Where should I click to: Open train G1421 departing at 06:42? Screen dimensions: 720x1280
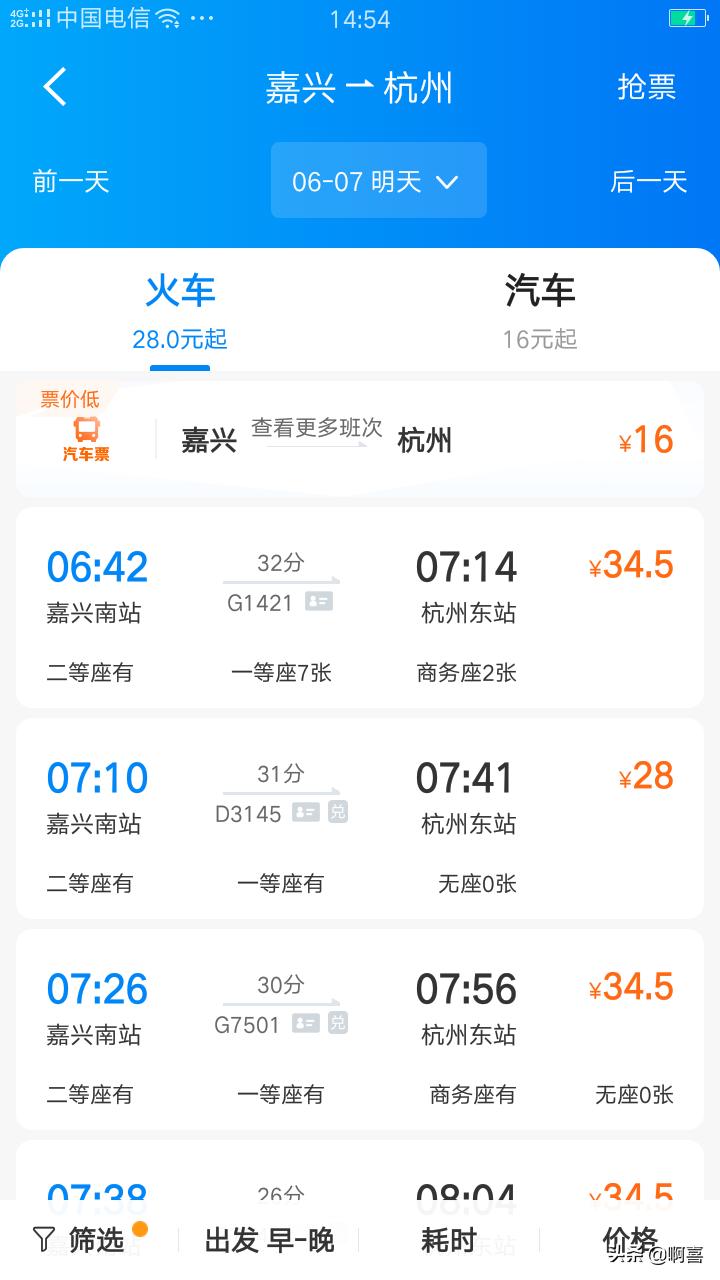pos(360,608)
